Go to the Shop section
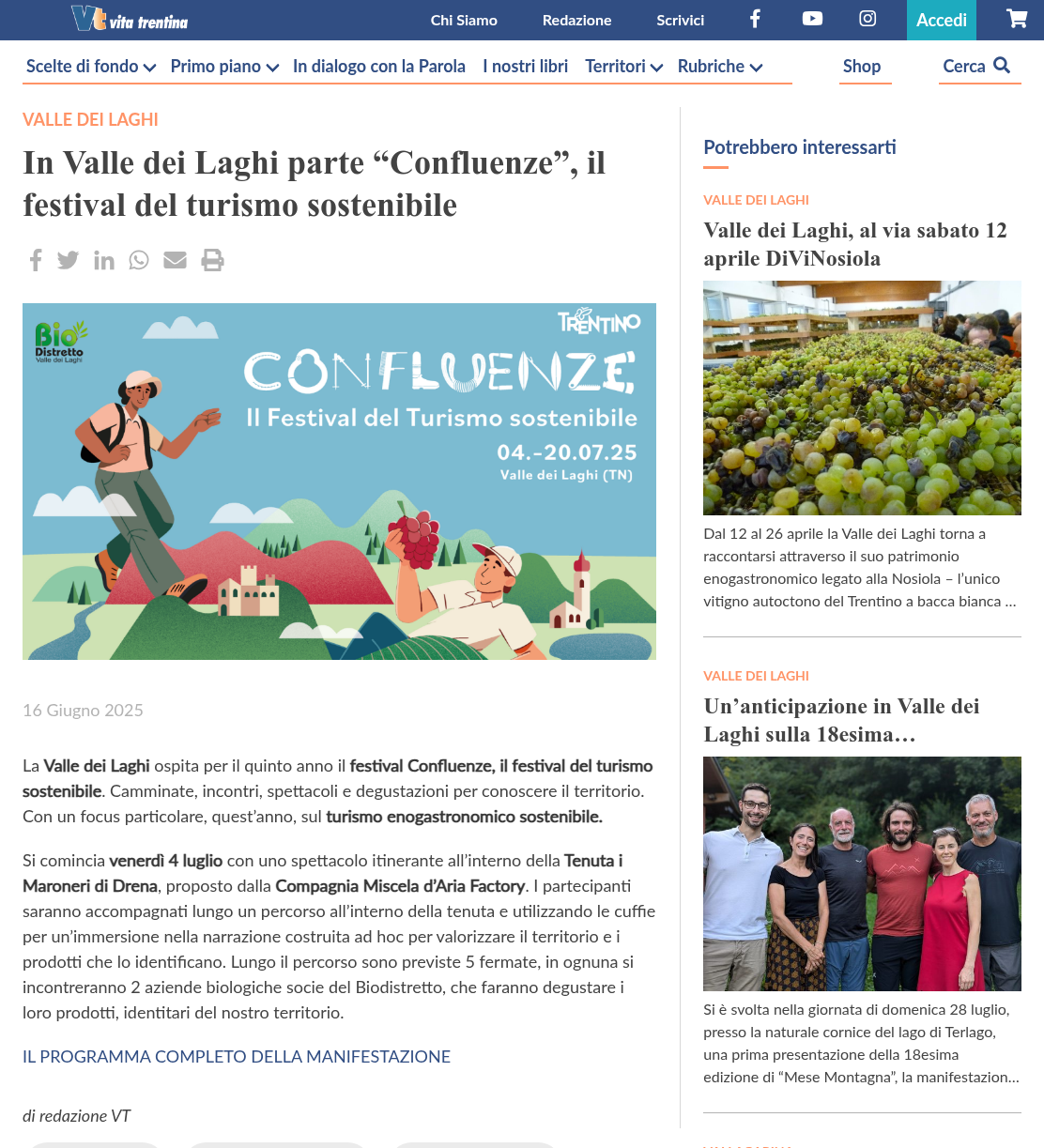 (862, 67)
